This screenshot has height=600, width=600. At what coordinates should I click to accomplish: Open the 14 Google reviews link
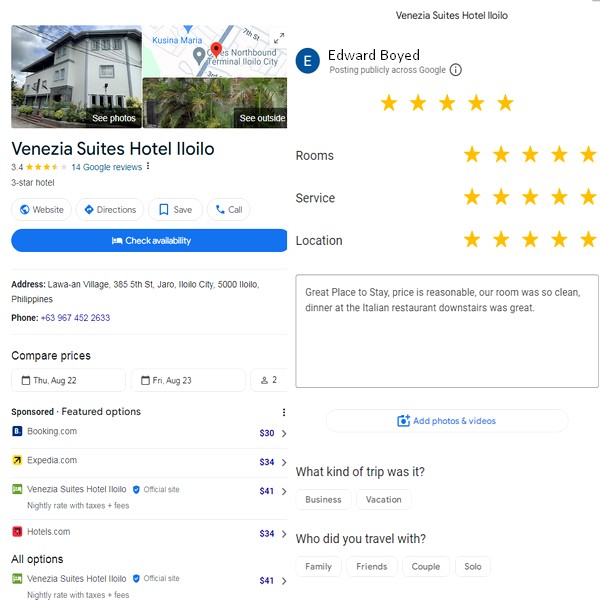coord(107,167)
